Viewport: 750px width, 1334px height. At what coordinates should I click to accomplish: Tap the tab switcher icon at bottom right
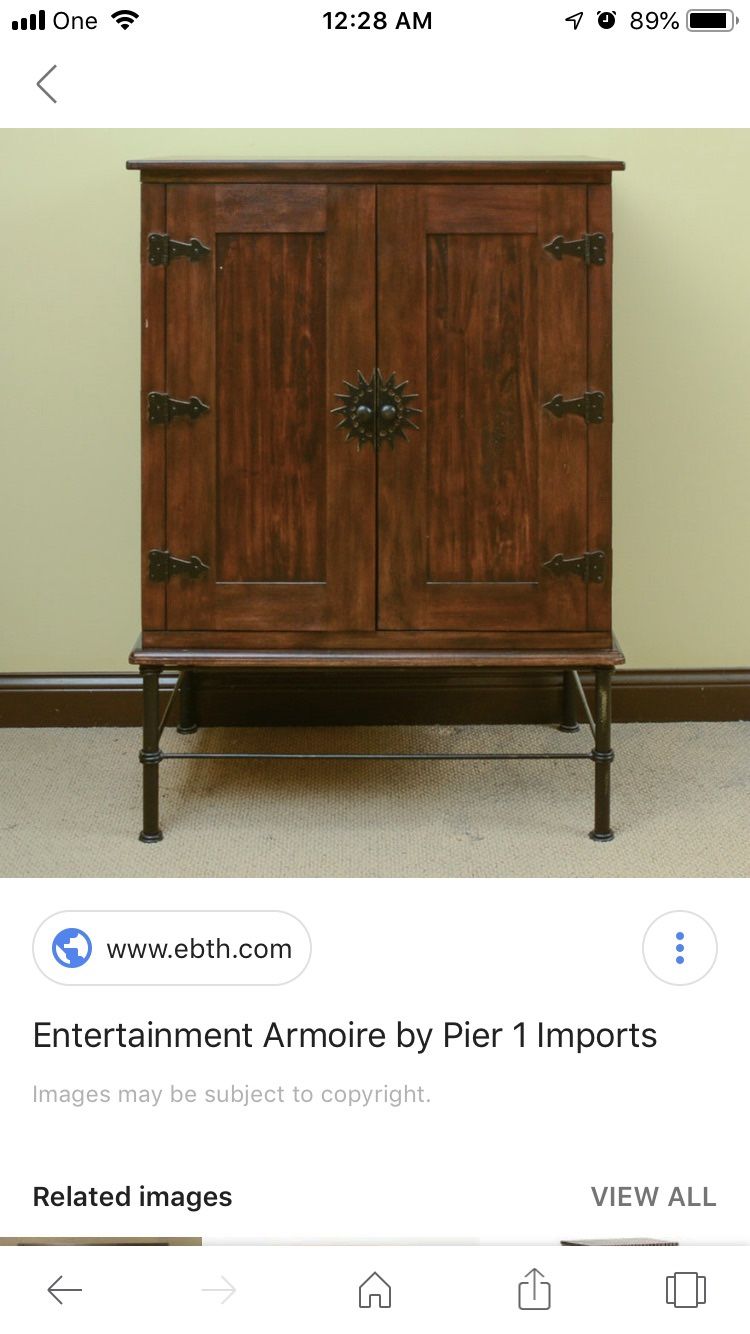click(685, 1289)
